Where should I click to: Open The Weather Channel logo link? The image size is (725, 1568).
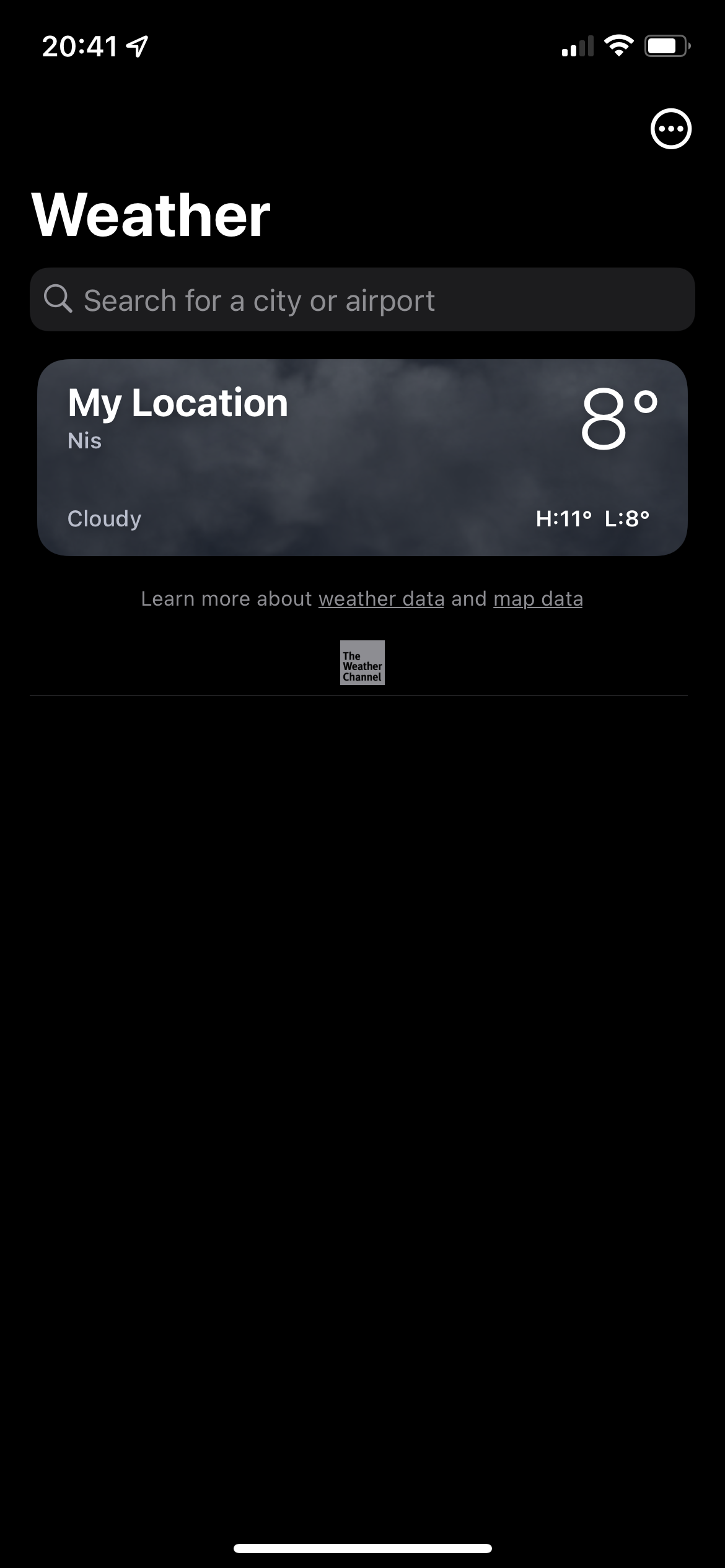tap(362, 663)
